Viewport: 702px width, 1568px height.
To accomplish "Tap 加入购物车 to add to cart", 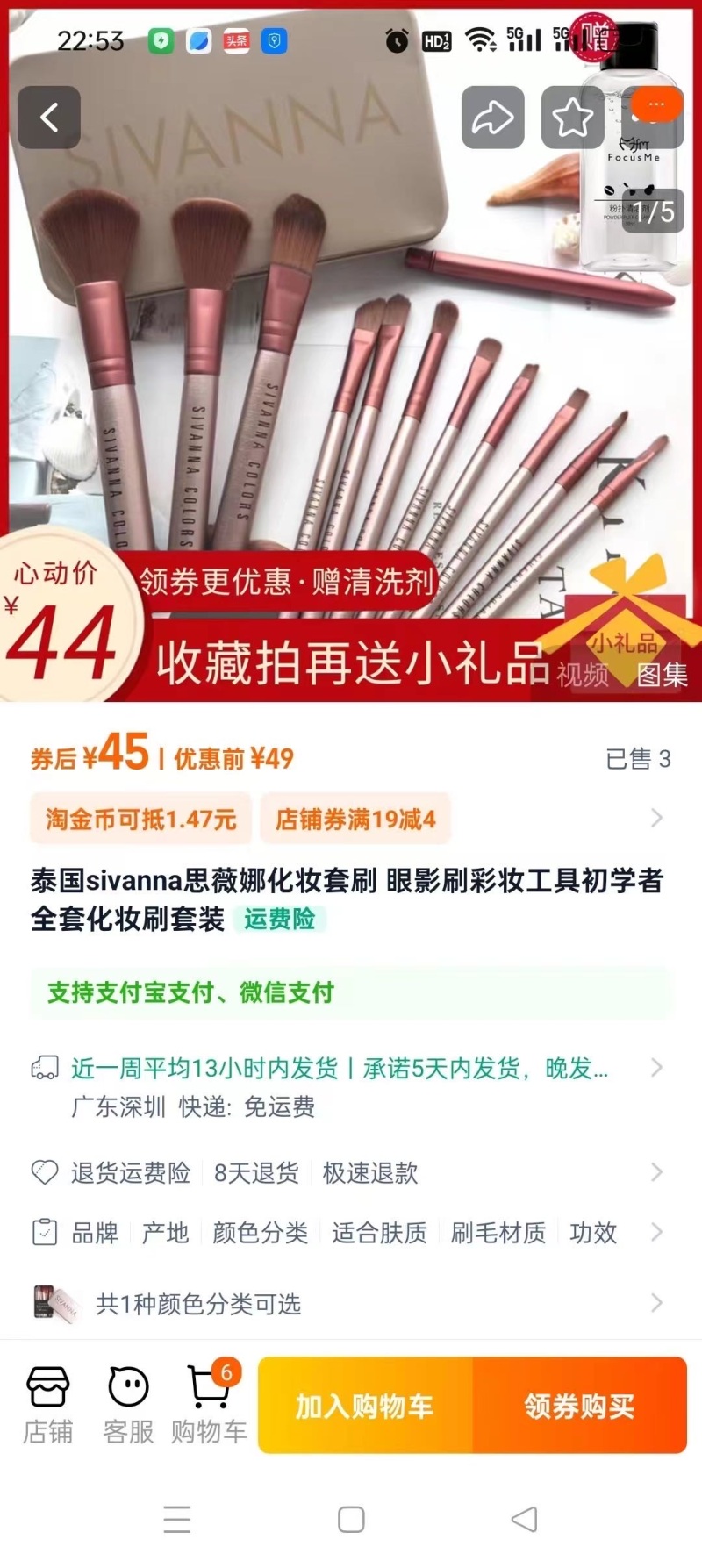I will point(365,1406).
